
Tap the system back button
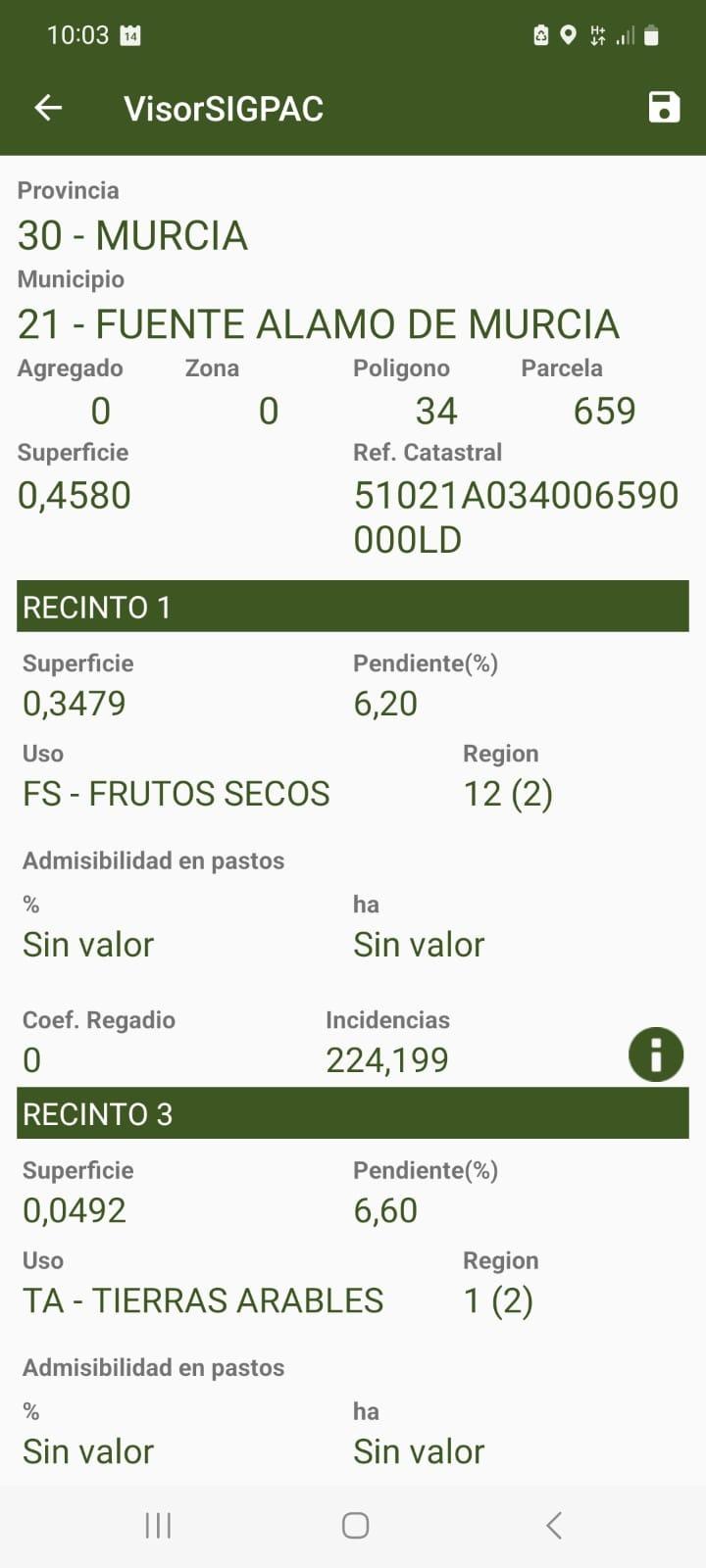[x=553, y=1525]
